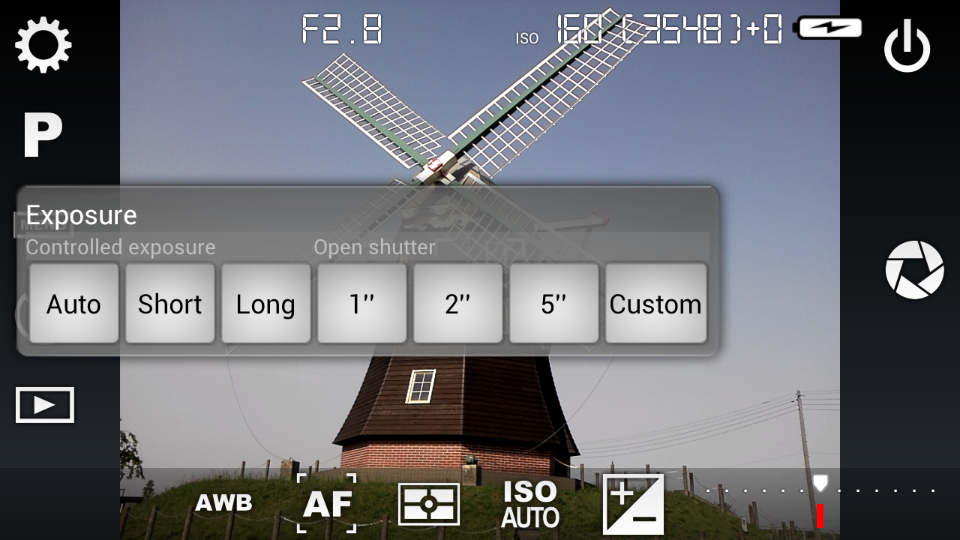Set open shutter to 5 seconds
960x540 pixels.
coord(554,304)
